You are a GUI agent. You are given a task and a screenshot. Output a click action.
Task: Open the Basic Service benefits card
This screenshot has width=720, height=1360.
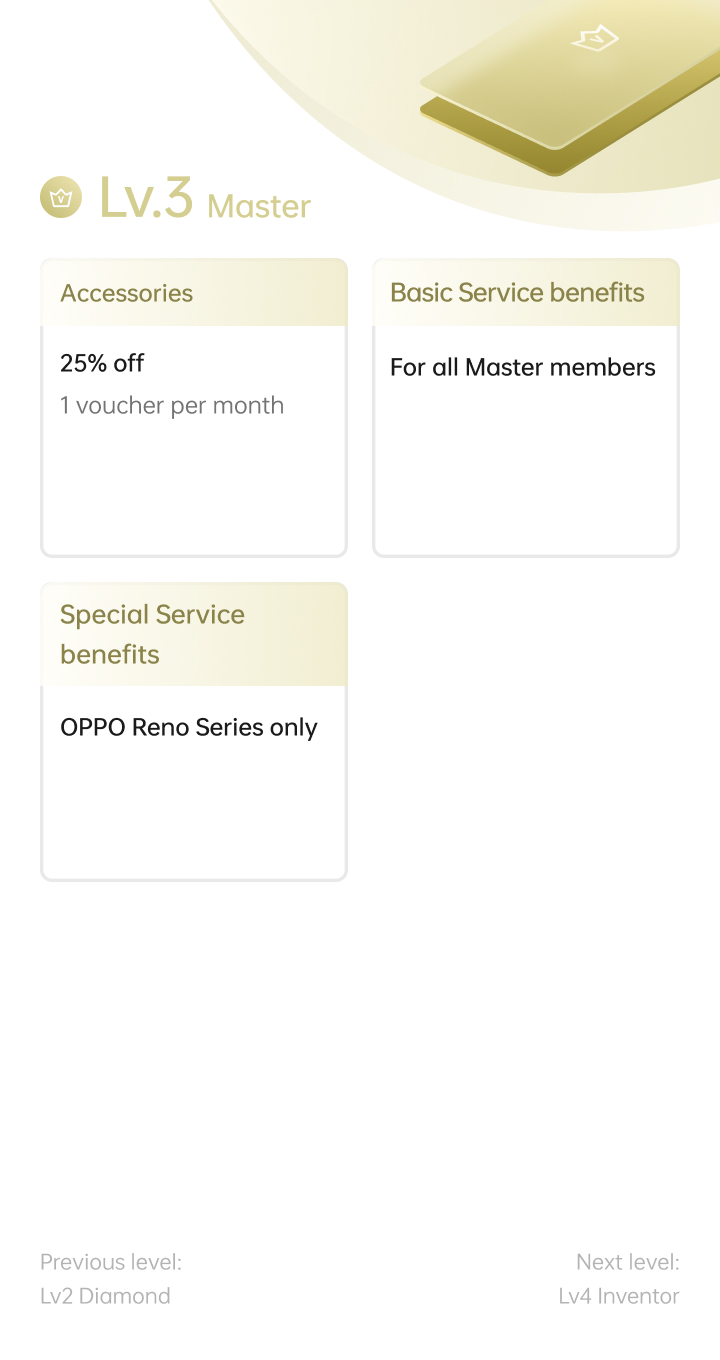coord(517,292)
